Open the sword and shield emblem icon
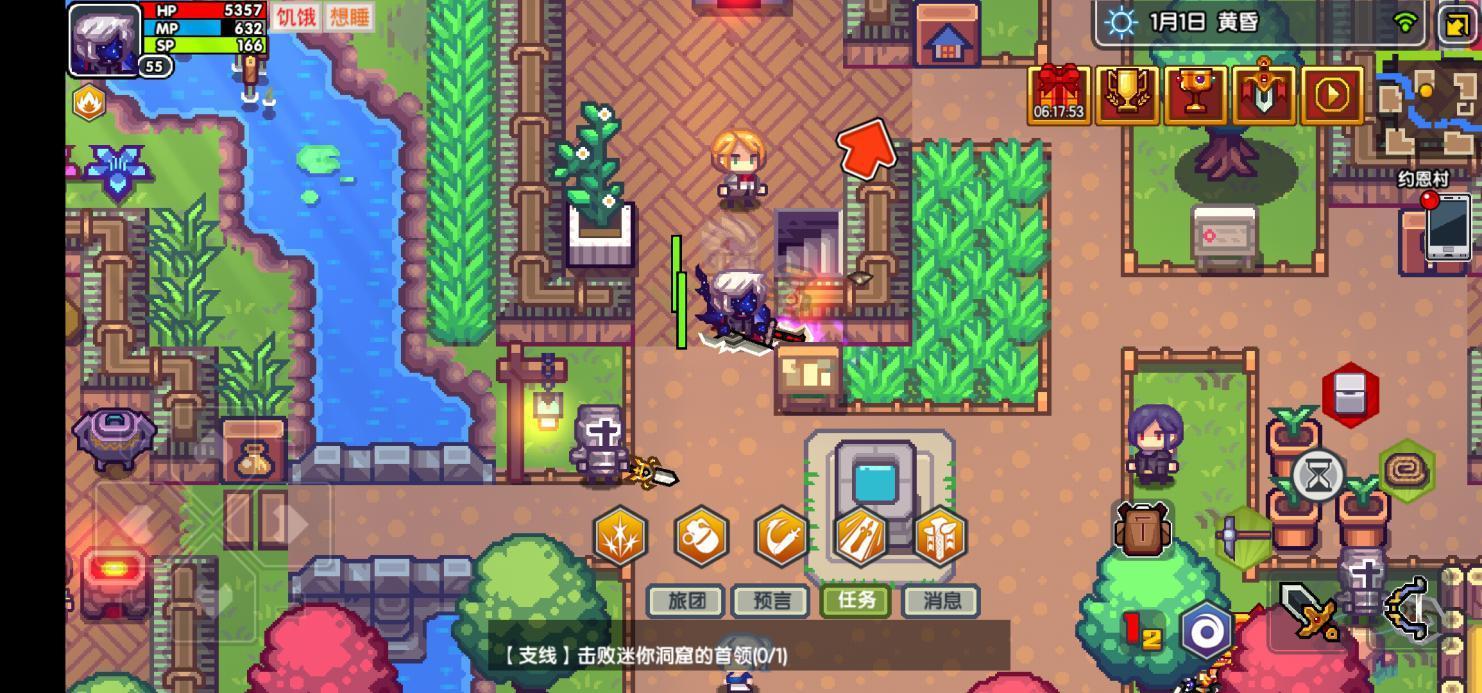1482x693 pixels. pos(1264,95)
